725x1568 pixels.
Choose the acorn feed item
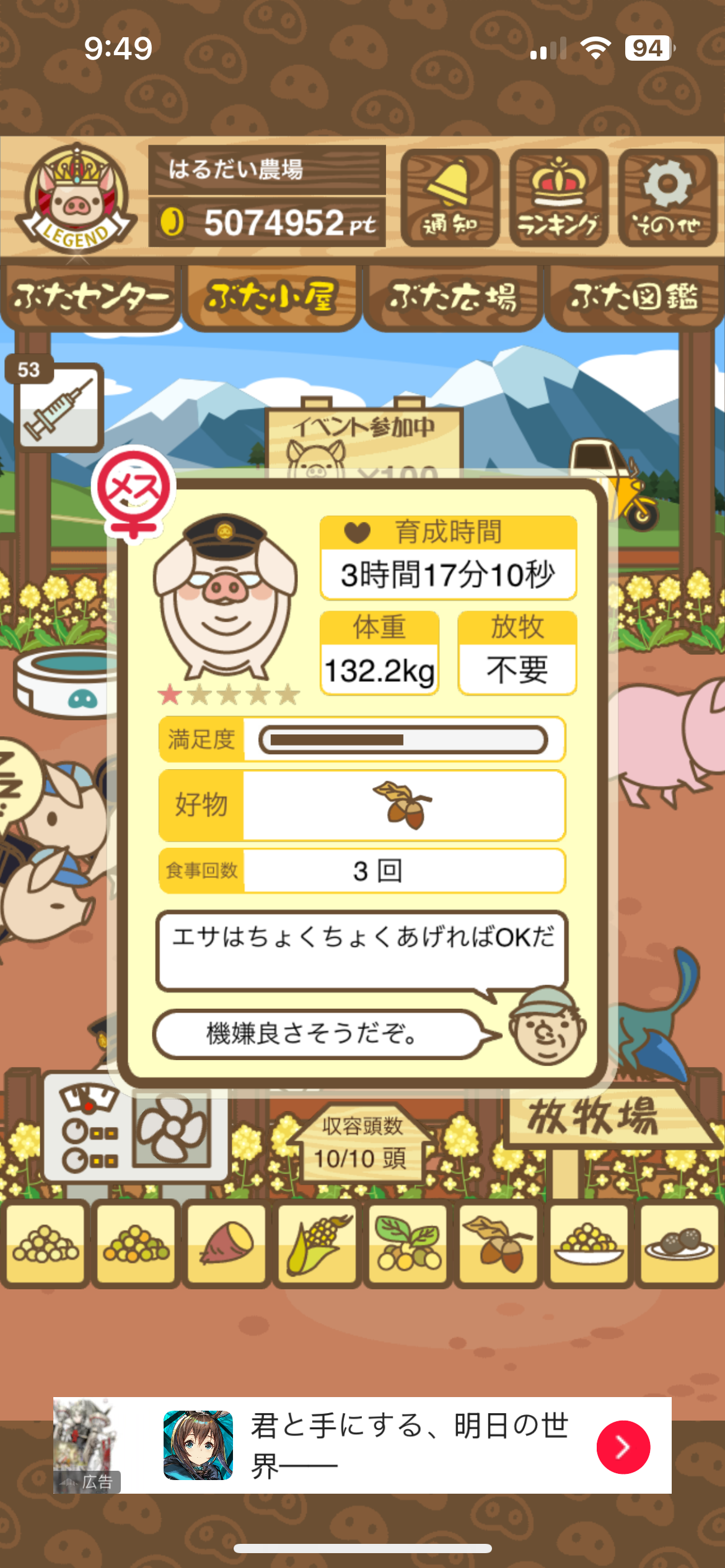point(499,1242)
